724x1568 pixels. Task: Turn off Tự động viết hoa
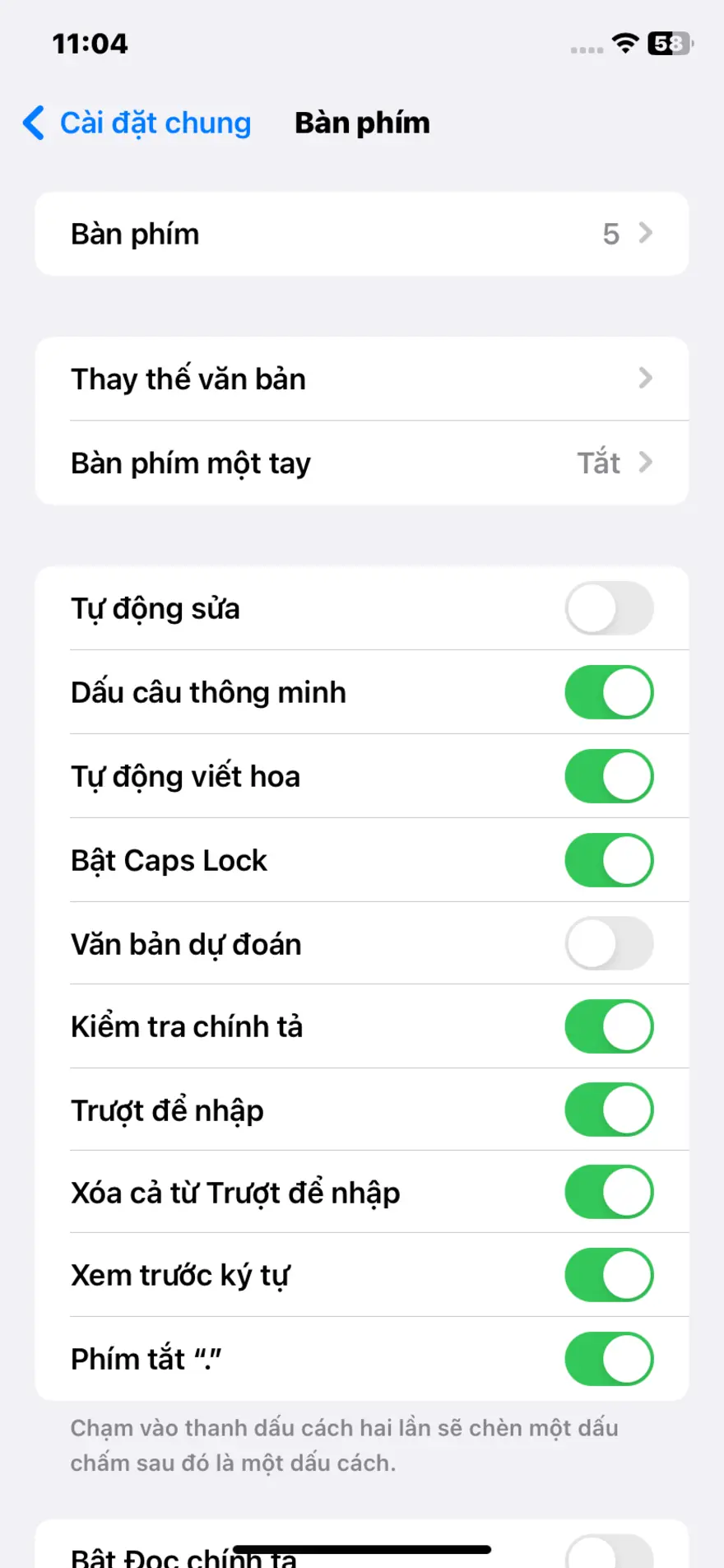[x=608, y=775]
